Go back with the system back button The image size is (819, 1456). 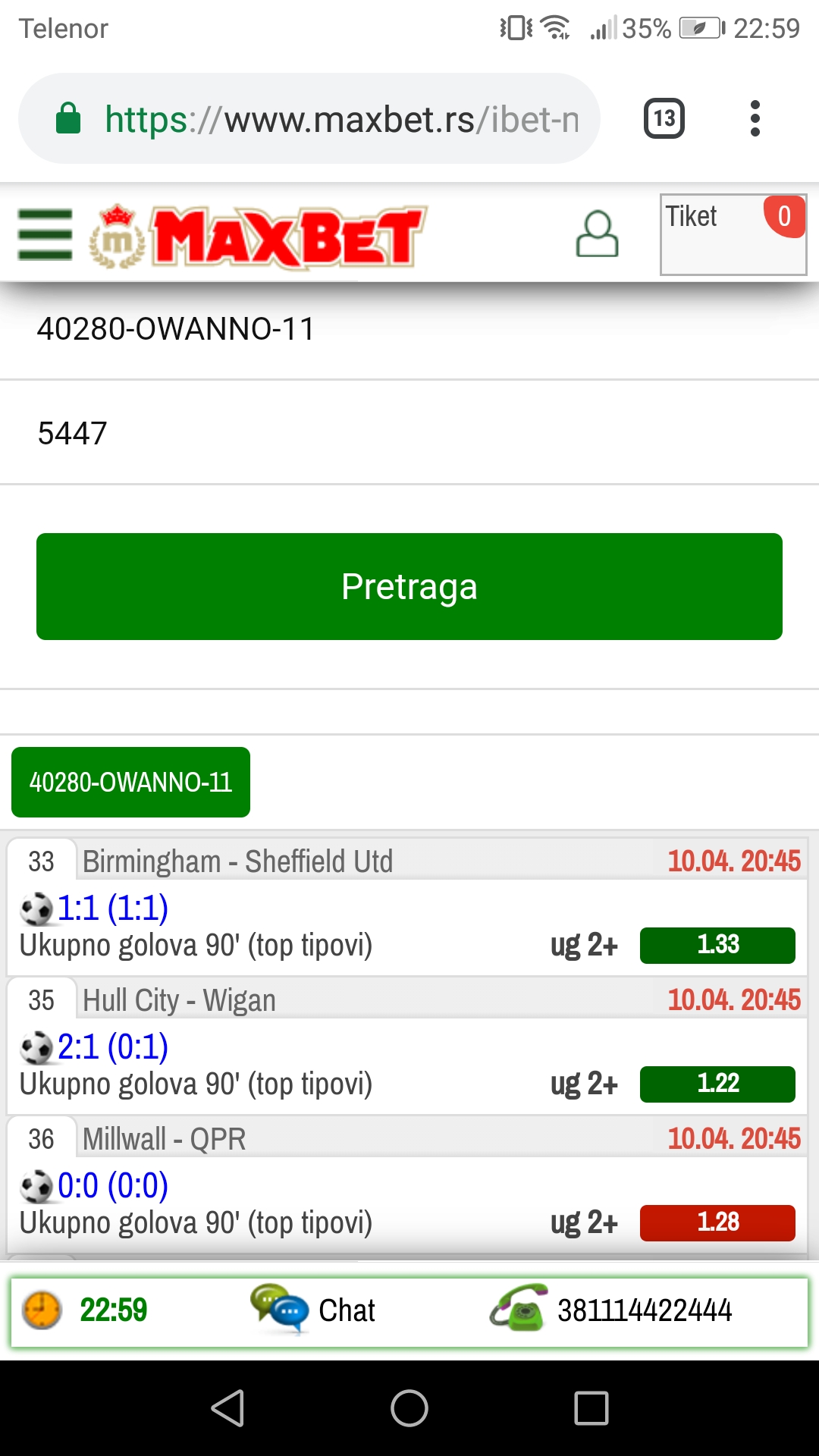click(x=227, y=1408)
